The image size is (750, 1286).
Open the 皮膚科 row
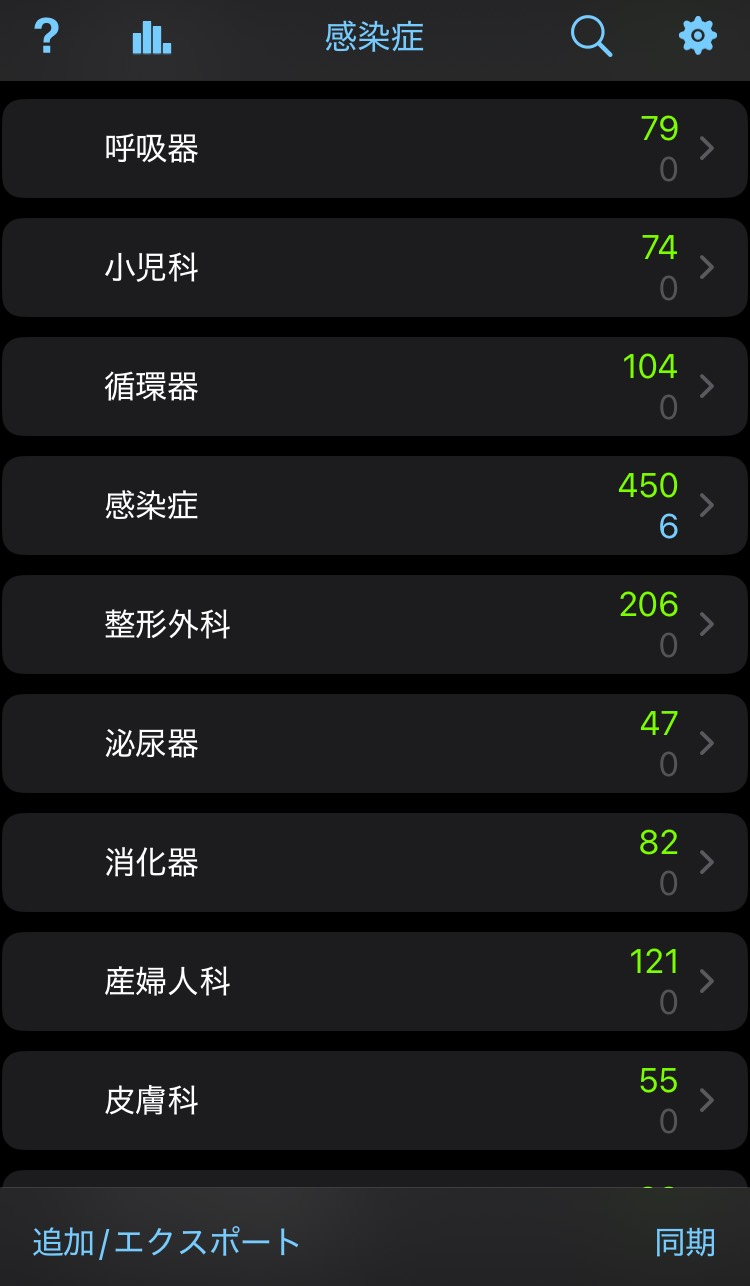pyautogui.click(x=375, y=1100)
